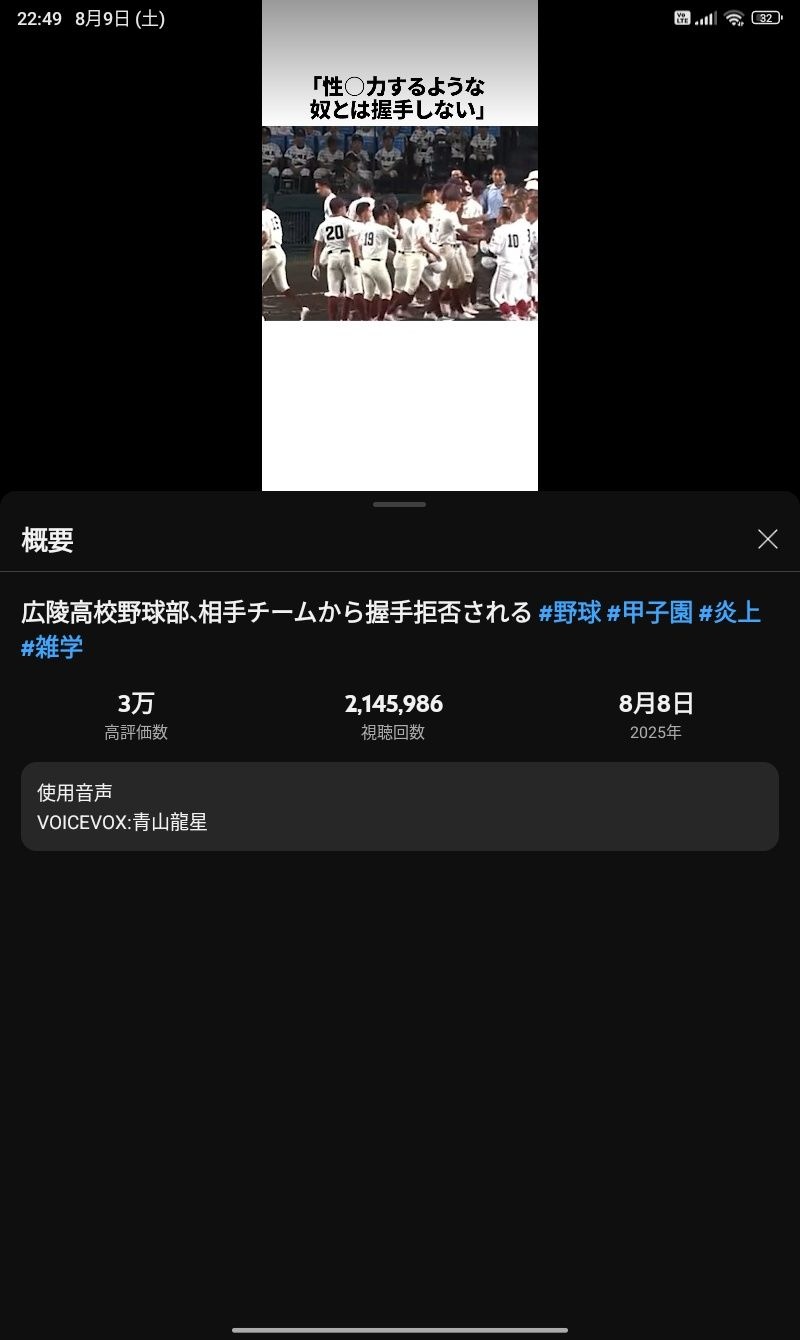Open the #炎上 hashtag link
Viewport: 800px width, 1340px height.
click(730, 613)
